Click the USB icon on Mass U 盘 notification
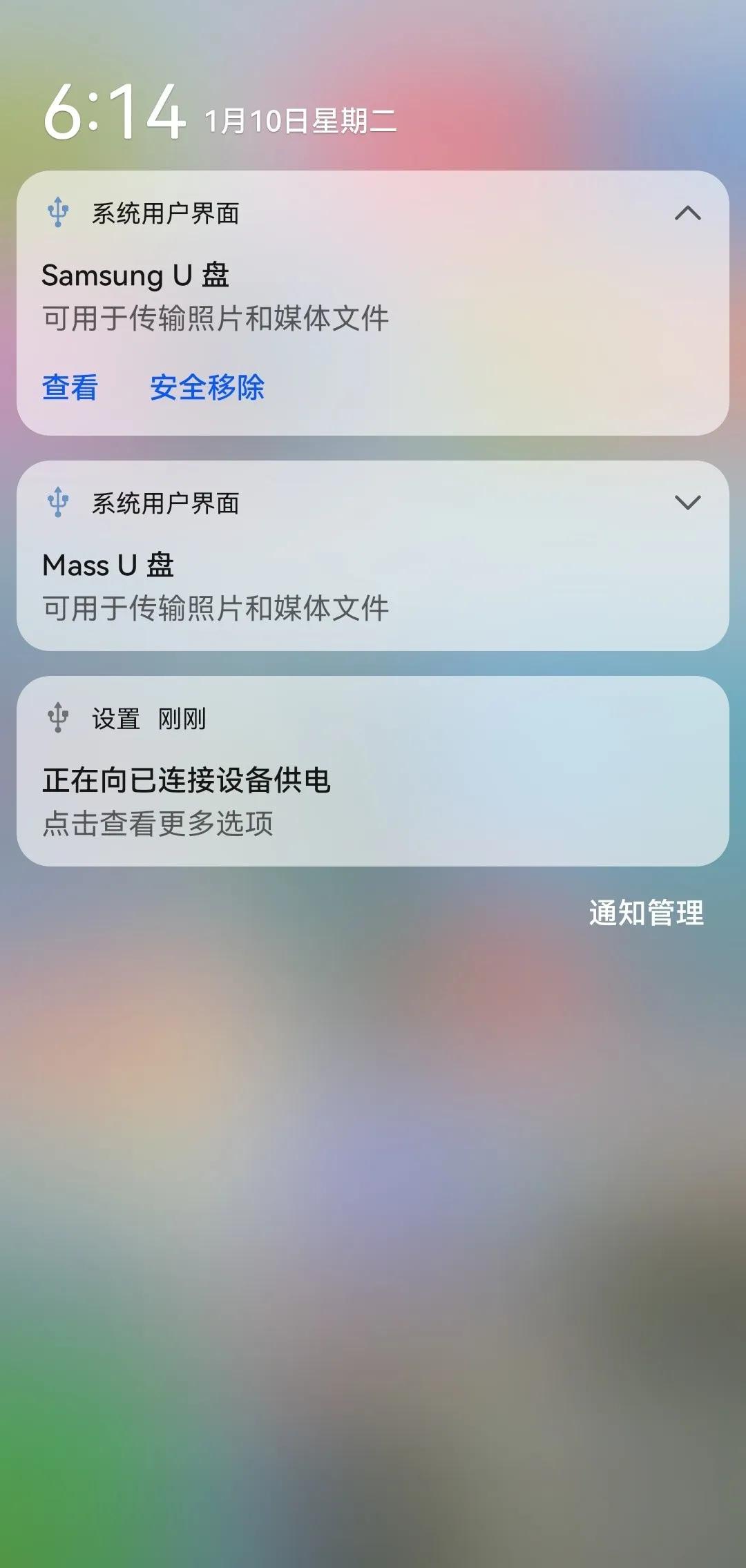Viewport: 746px width, 1568px height. point(58,503)
